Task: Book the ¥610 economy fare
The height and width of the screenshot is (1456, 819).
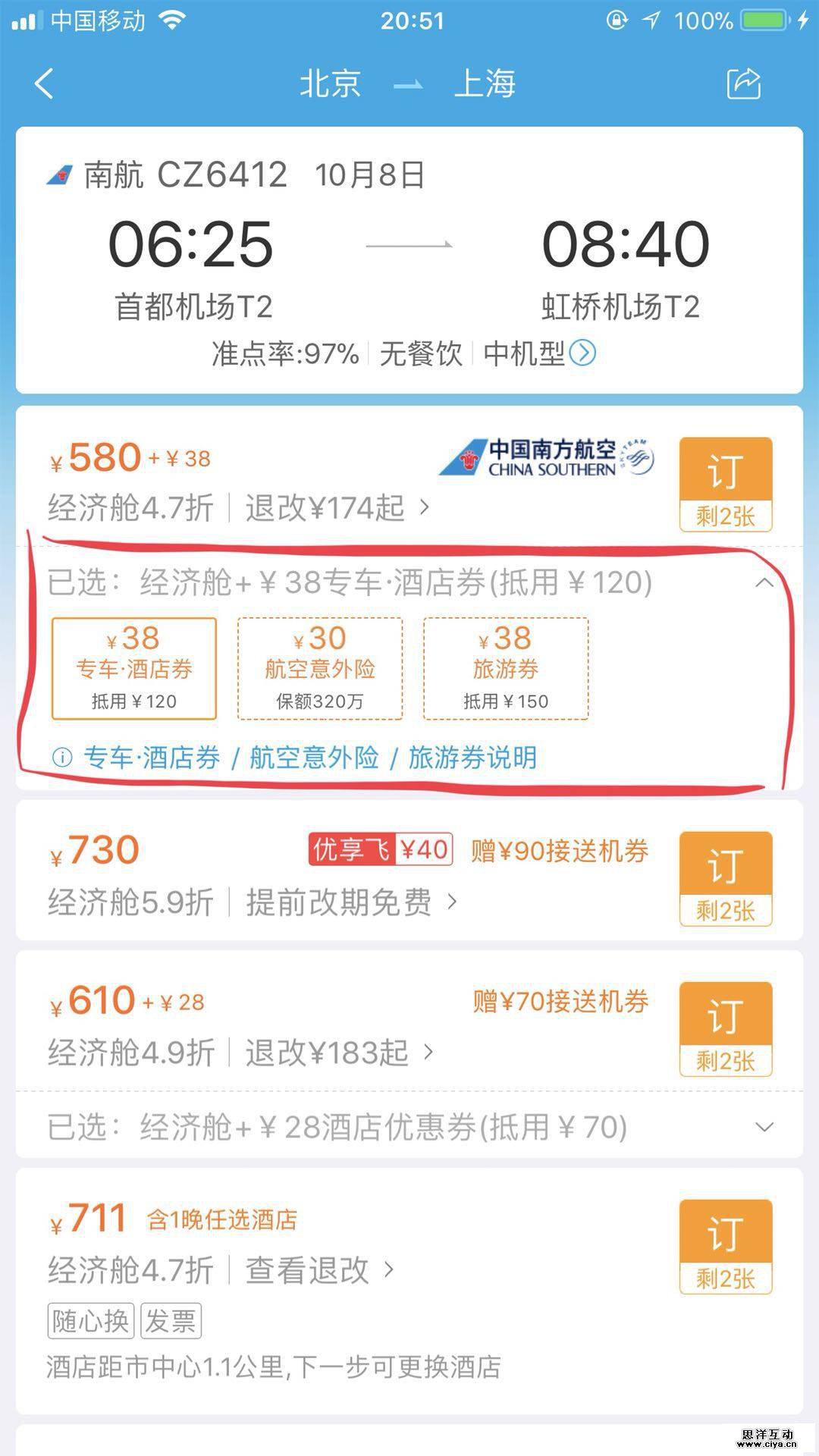Action: (725, 1028)
